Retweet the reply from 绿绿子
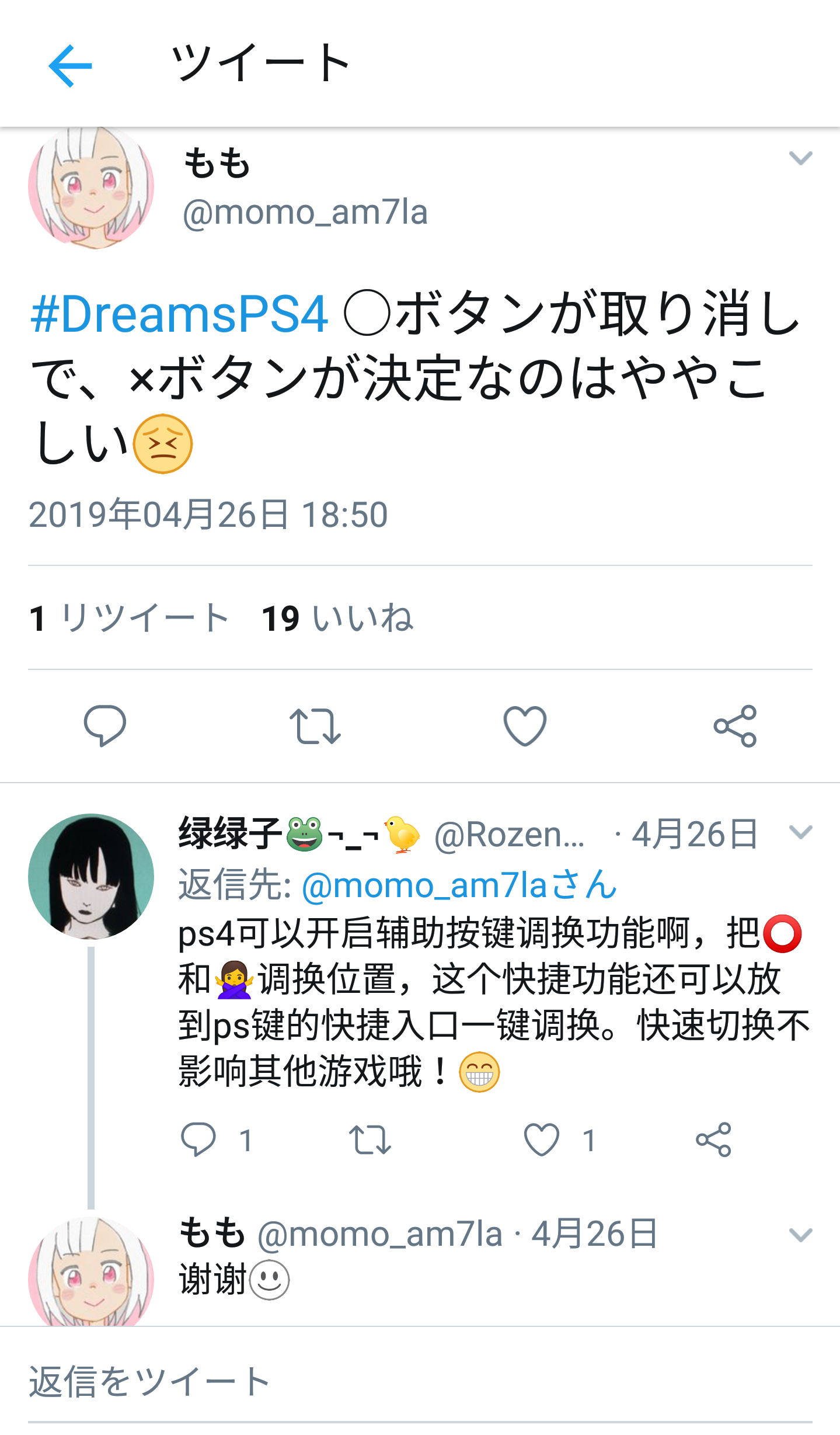Screen dimensions: 840x1435 pyautogui.click(x=370, y=1139)
